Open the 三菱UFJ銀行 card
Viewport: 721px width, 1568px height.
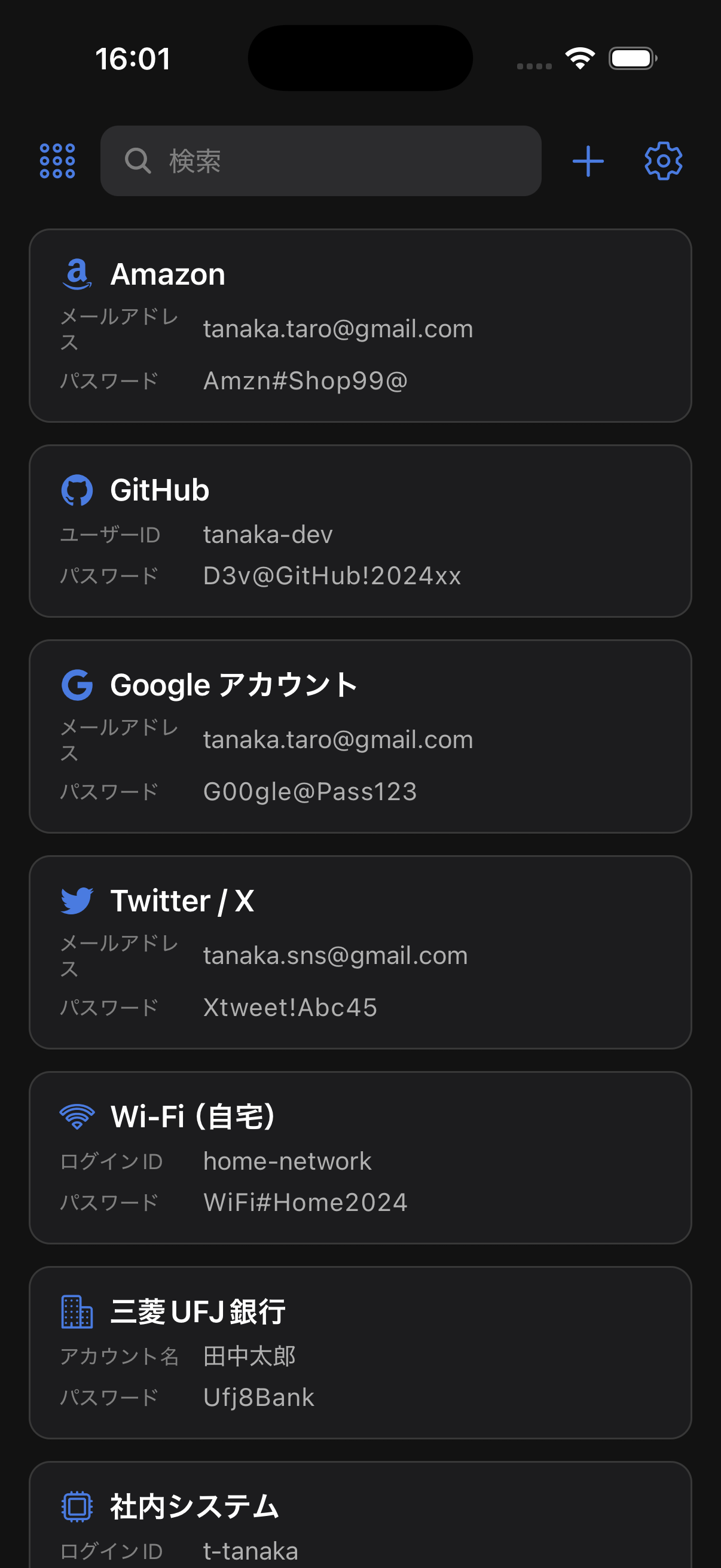click(360, 1352)
